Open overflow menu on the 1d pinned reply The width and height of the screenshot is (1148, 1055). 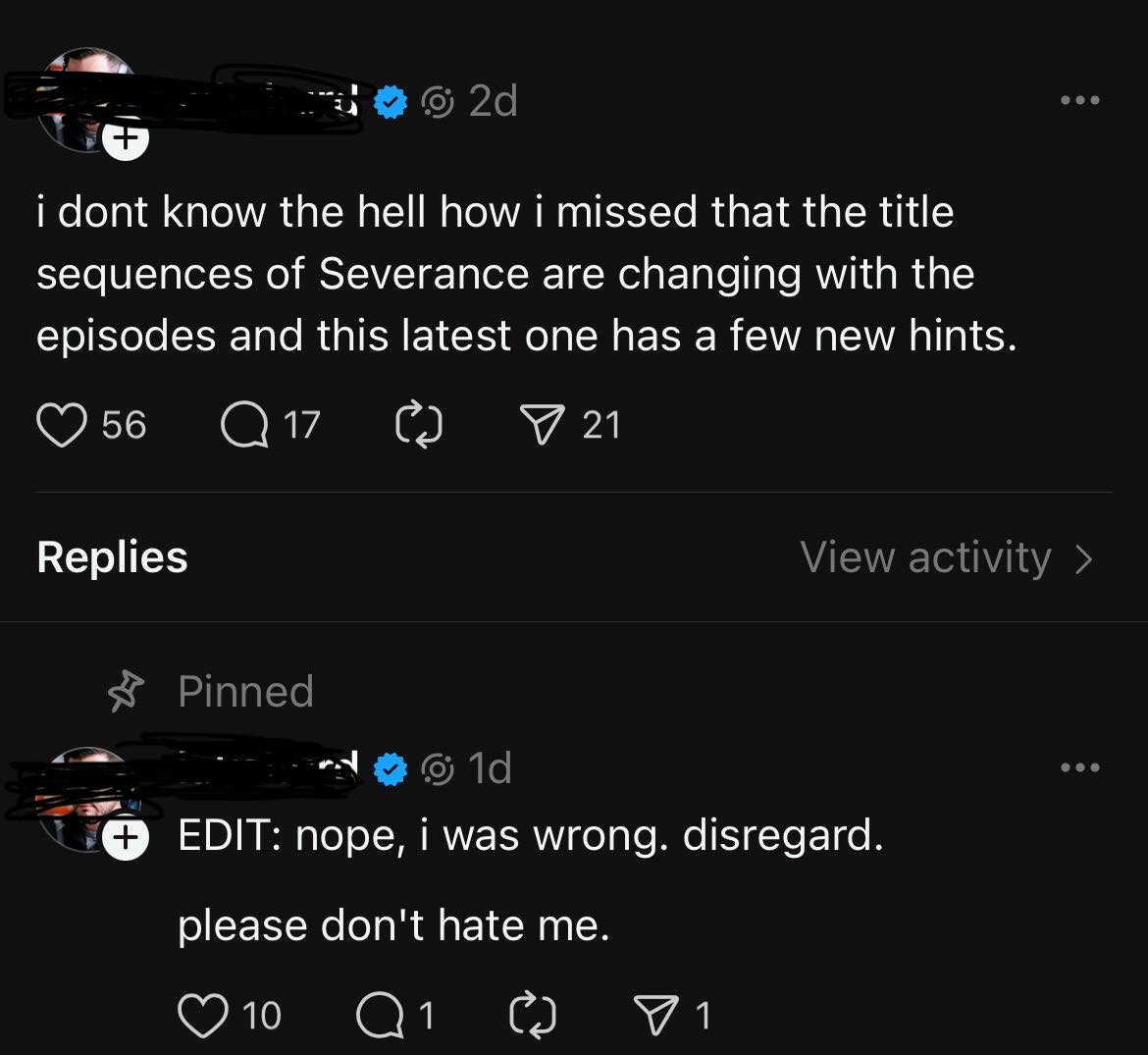tap(1079, 767)
